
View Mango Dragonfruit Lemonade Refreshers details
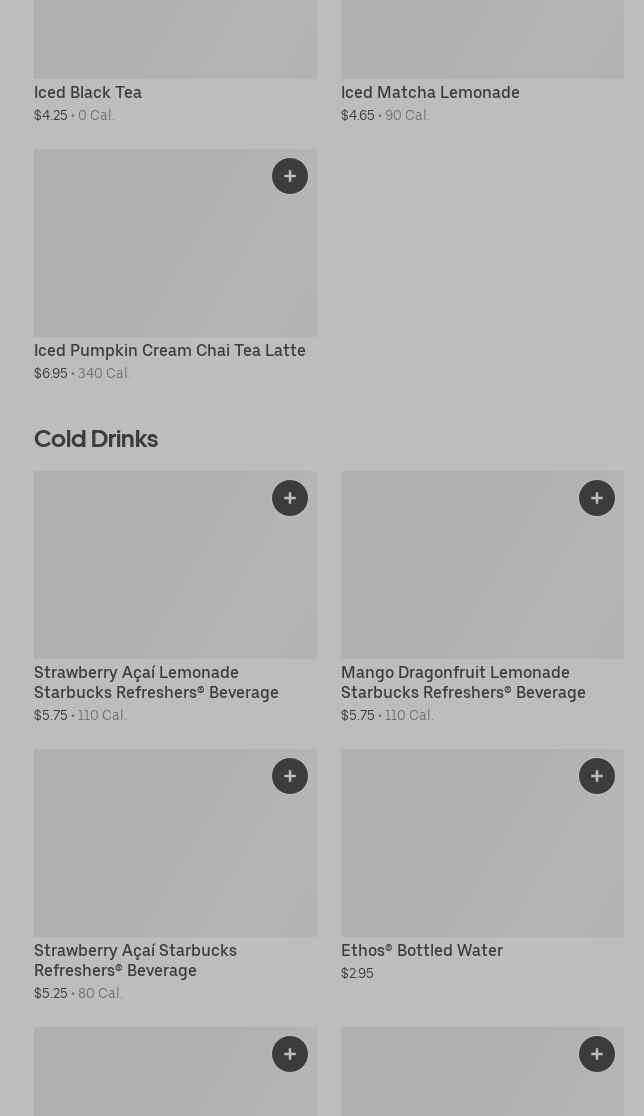pos(462,682)
